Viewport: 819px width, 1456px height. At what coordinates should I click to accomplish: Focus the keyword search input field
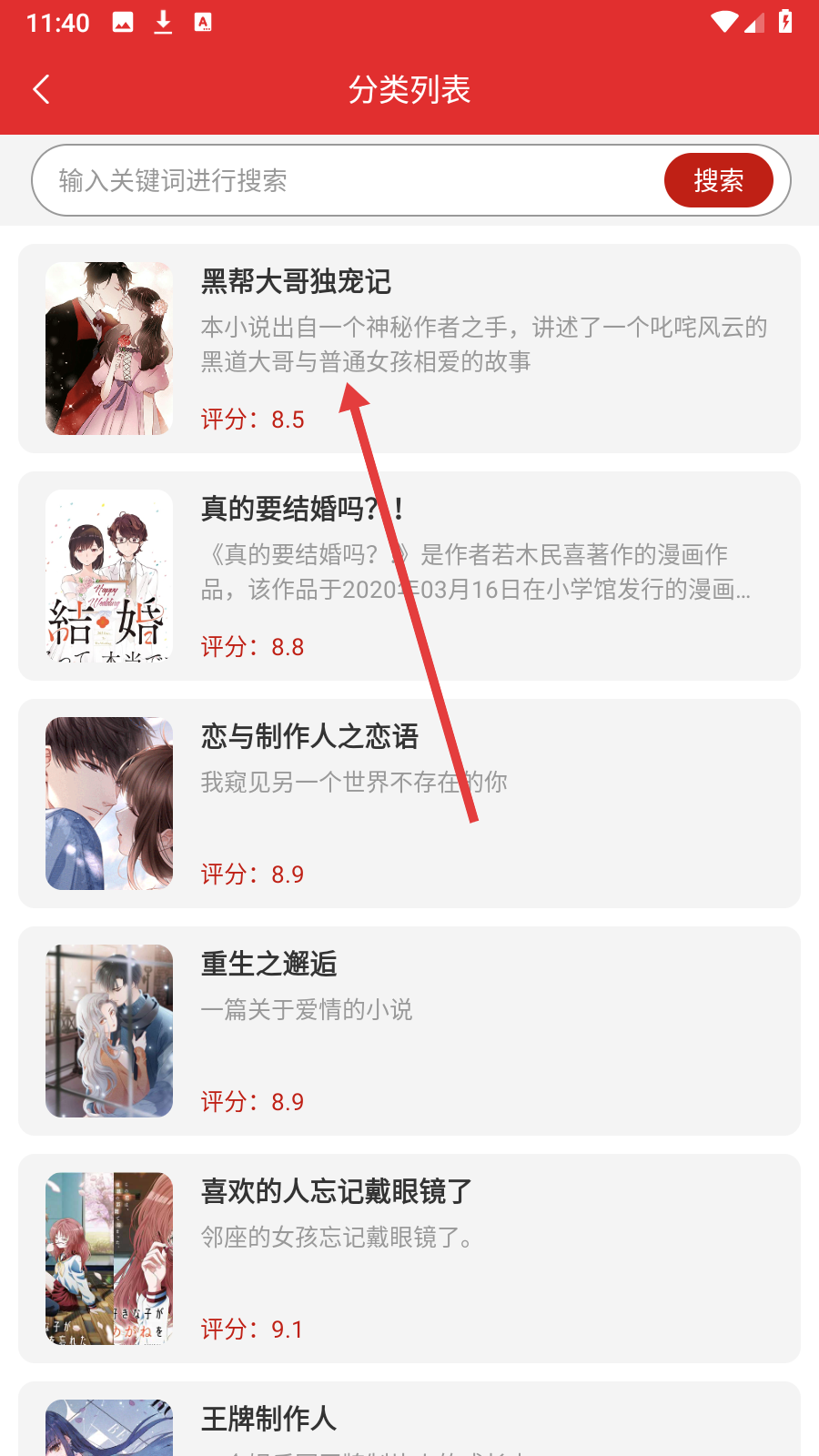pos(346,180)
